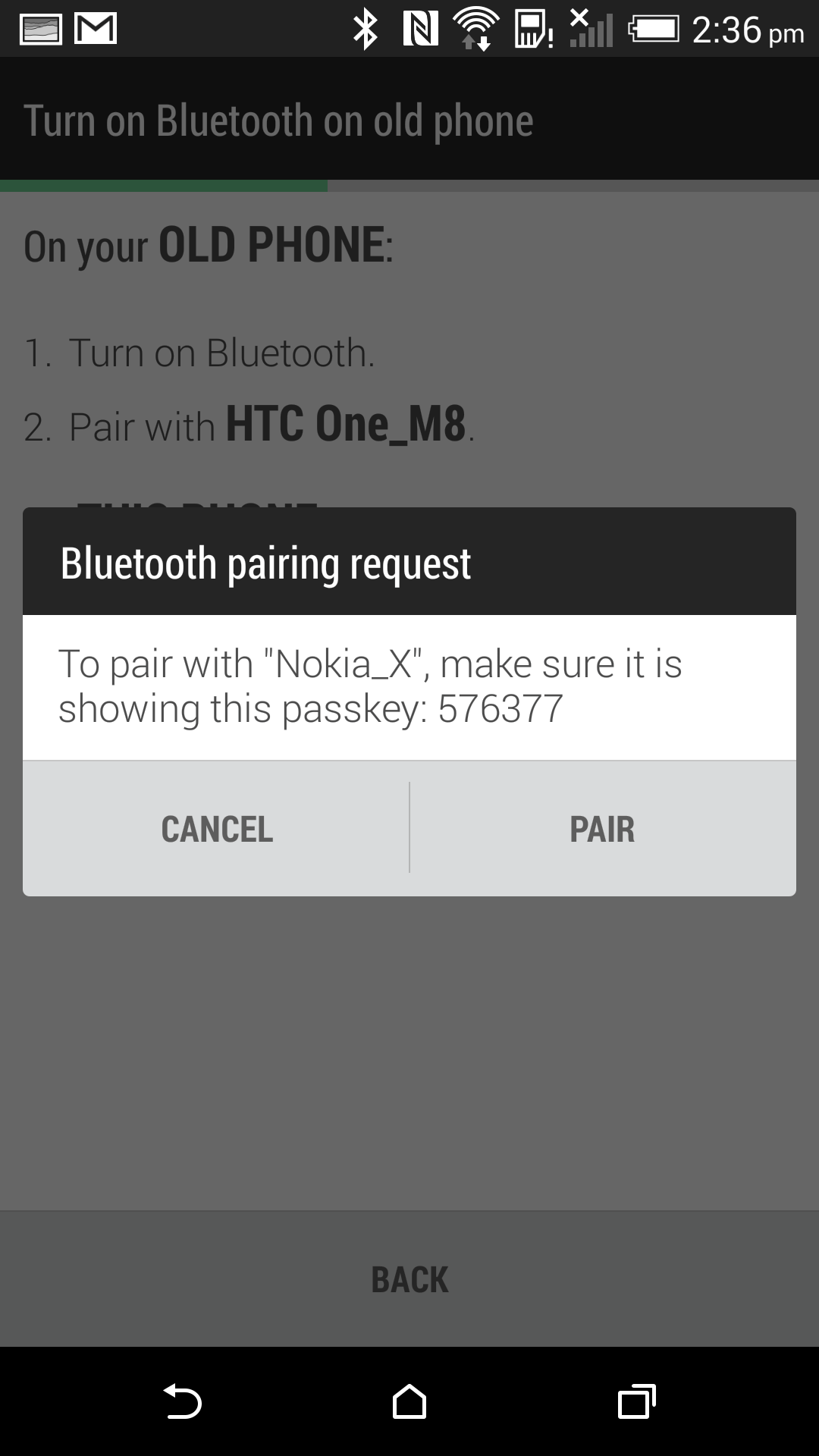Open the recent apps view
Image resolution: width=819 pixels, height=1456 pixels.
(x=637, y=1401)
